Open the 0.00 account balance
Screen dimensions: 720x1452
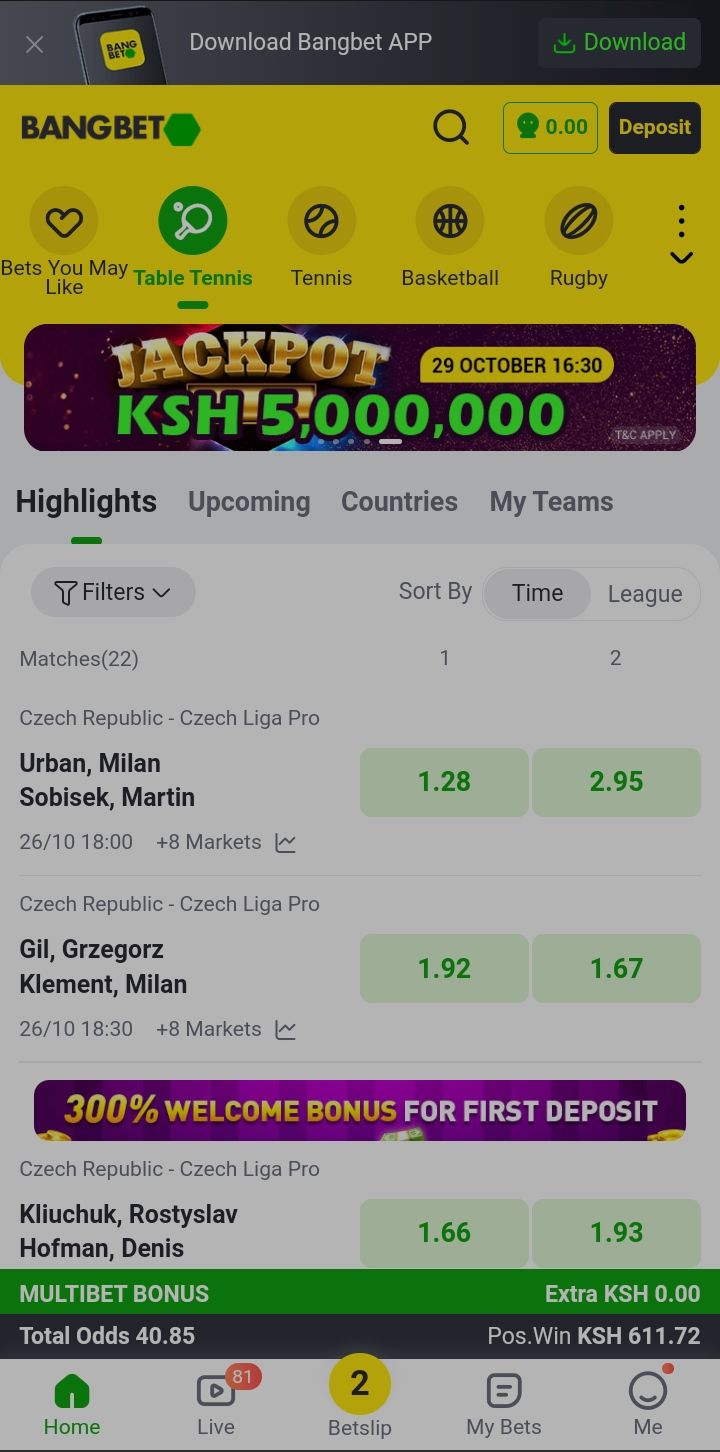[550, 128]
